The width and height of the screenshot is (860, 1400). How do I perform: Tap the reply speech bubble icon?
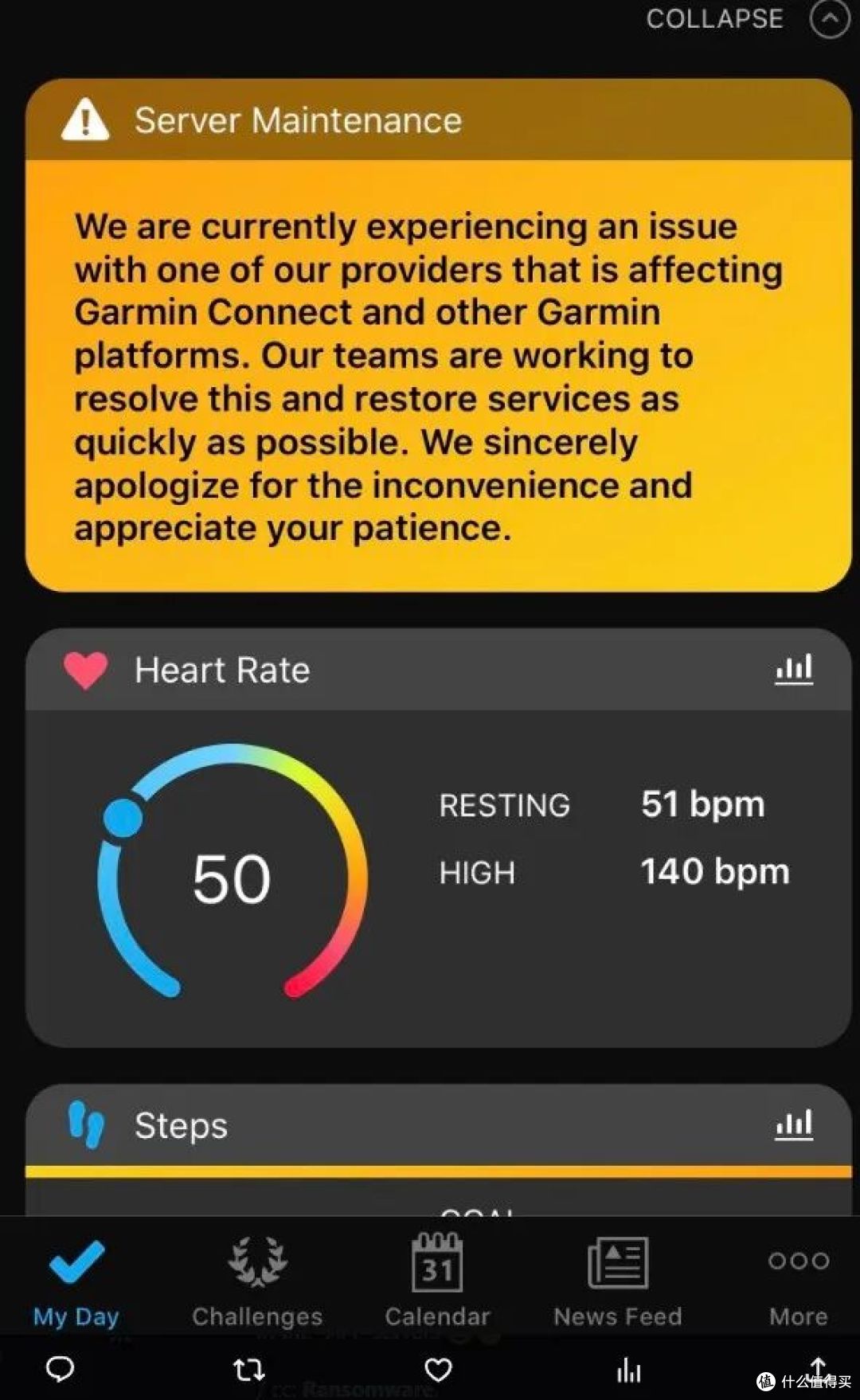[x=61, y=1369]
